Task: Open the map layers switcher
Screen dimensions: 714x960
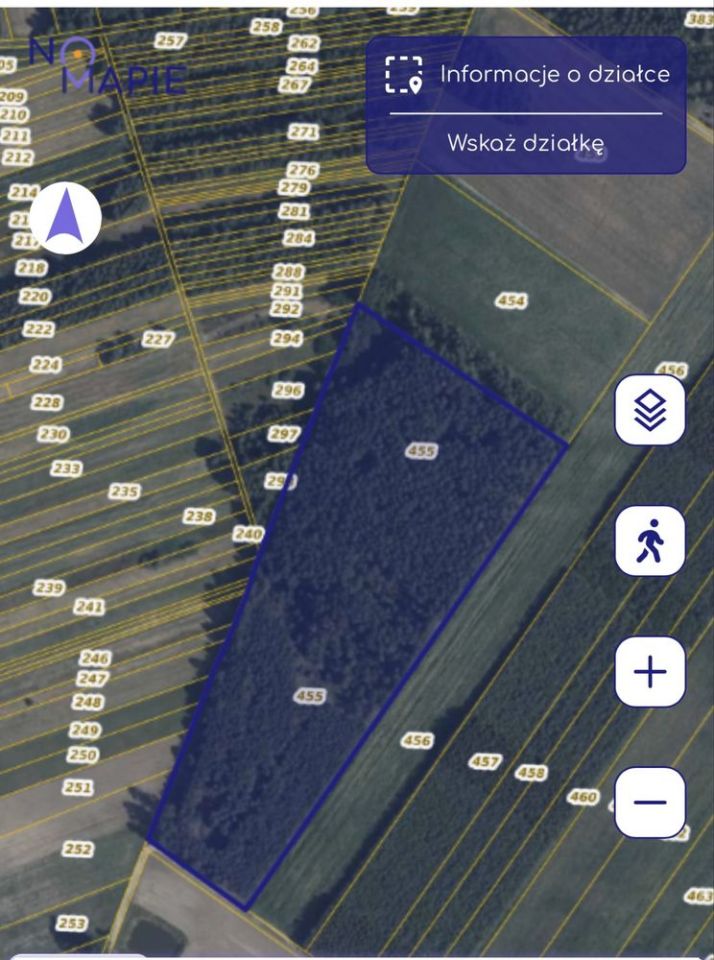Action: (x=650, y=409)
